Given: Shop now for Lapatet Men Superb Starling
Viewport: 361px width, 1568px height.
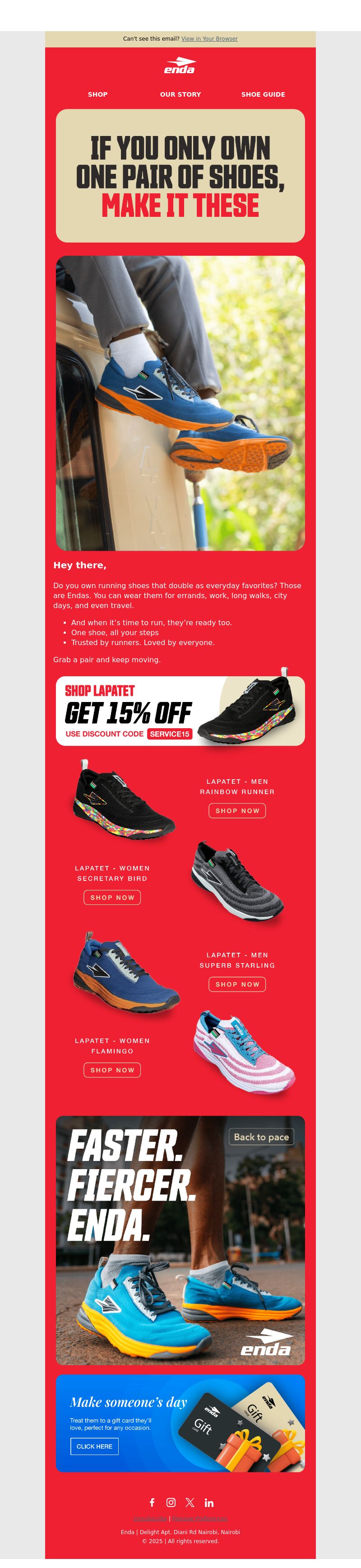Looking at the screenshot, I should (x=237, y=984).
